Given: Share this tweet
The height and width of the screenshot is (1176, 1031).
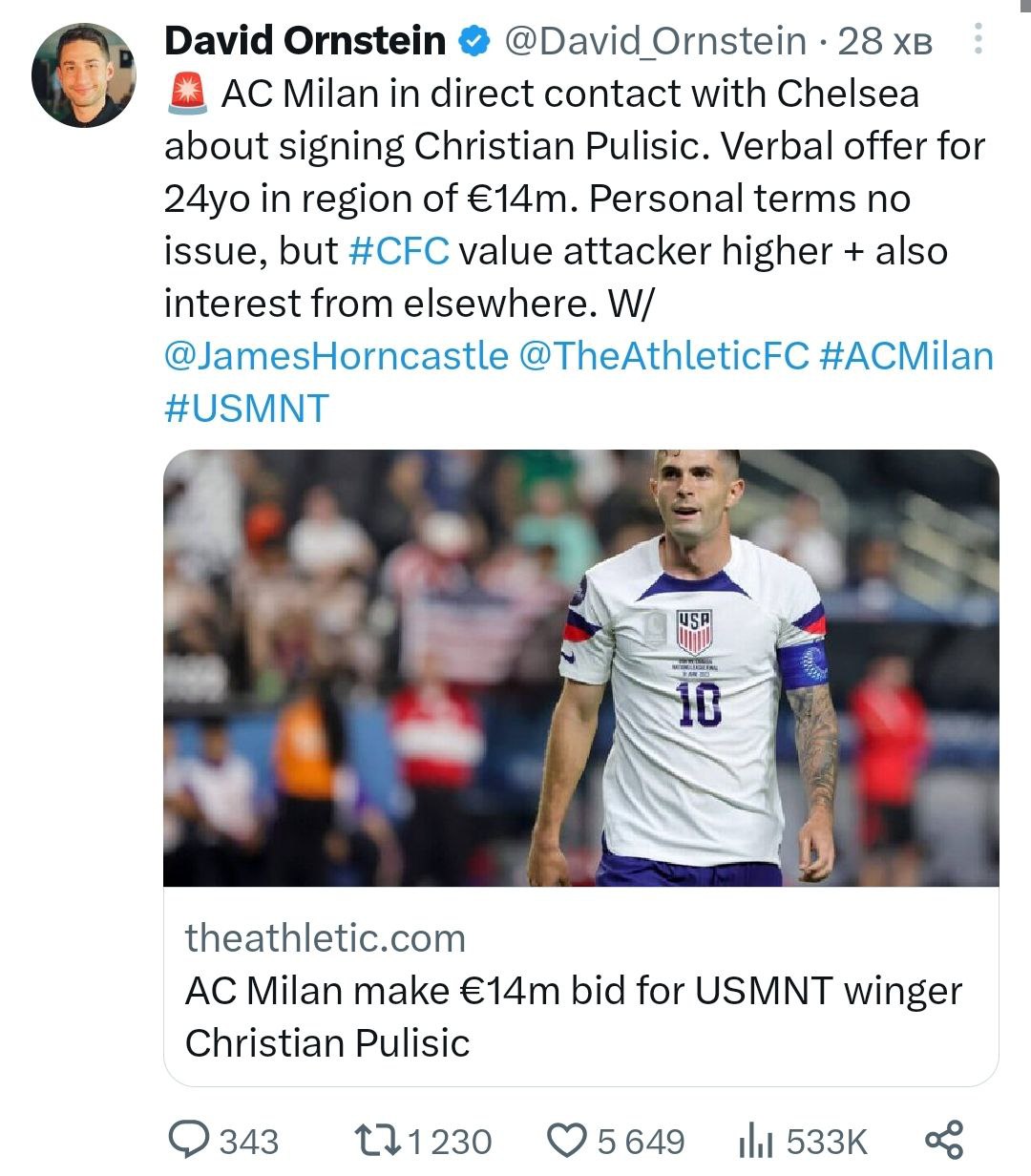Looking at the screenshot, I should 944,1141.
